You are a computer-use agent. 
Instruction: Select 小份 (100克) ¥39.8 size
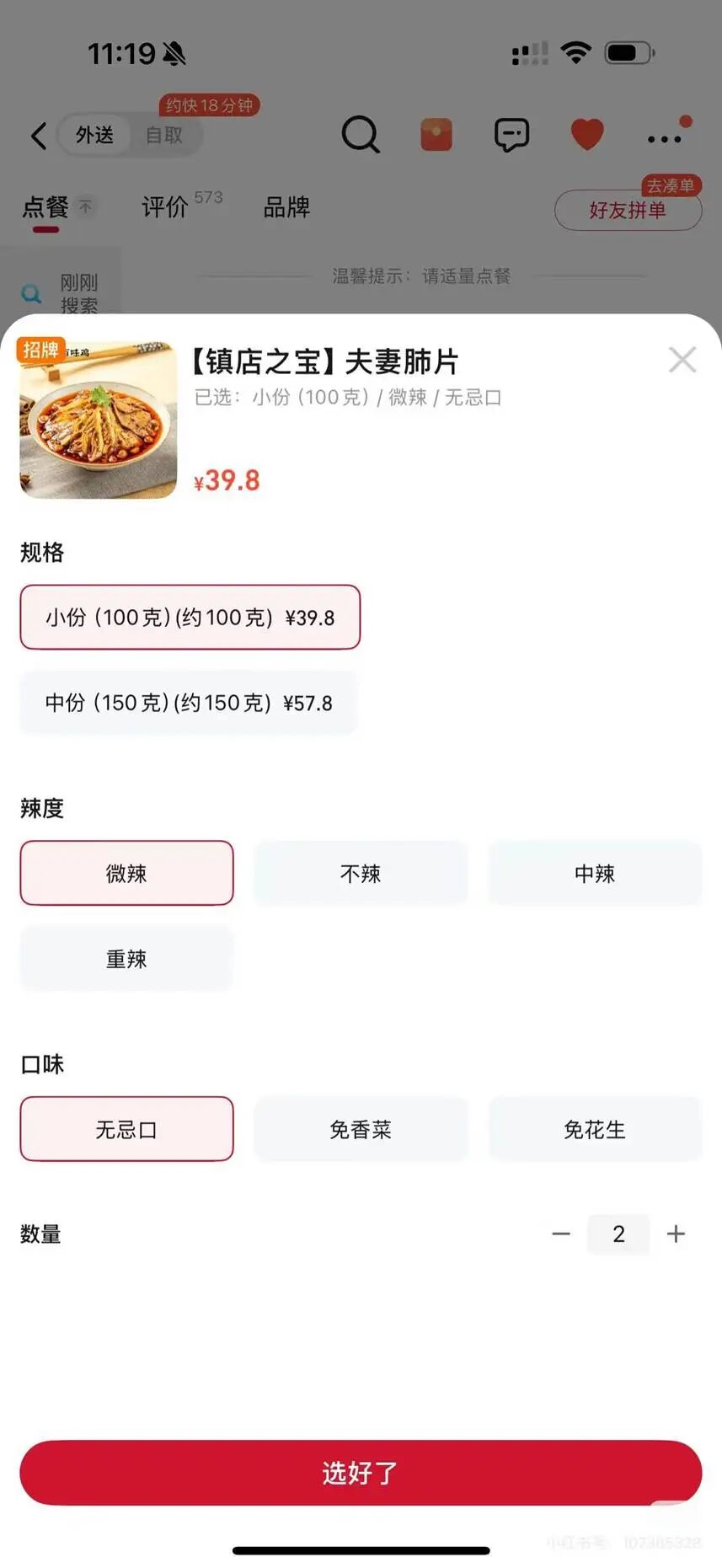(x=190, y=618)
